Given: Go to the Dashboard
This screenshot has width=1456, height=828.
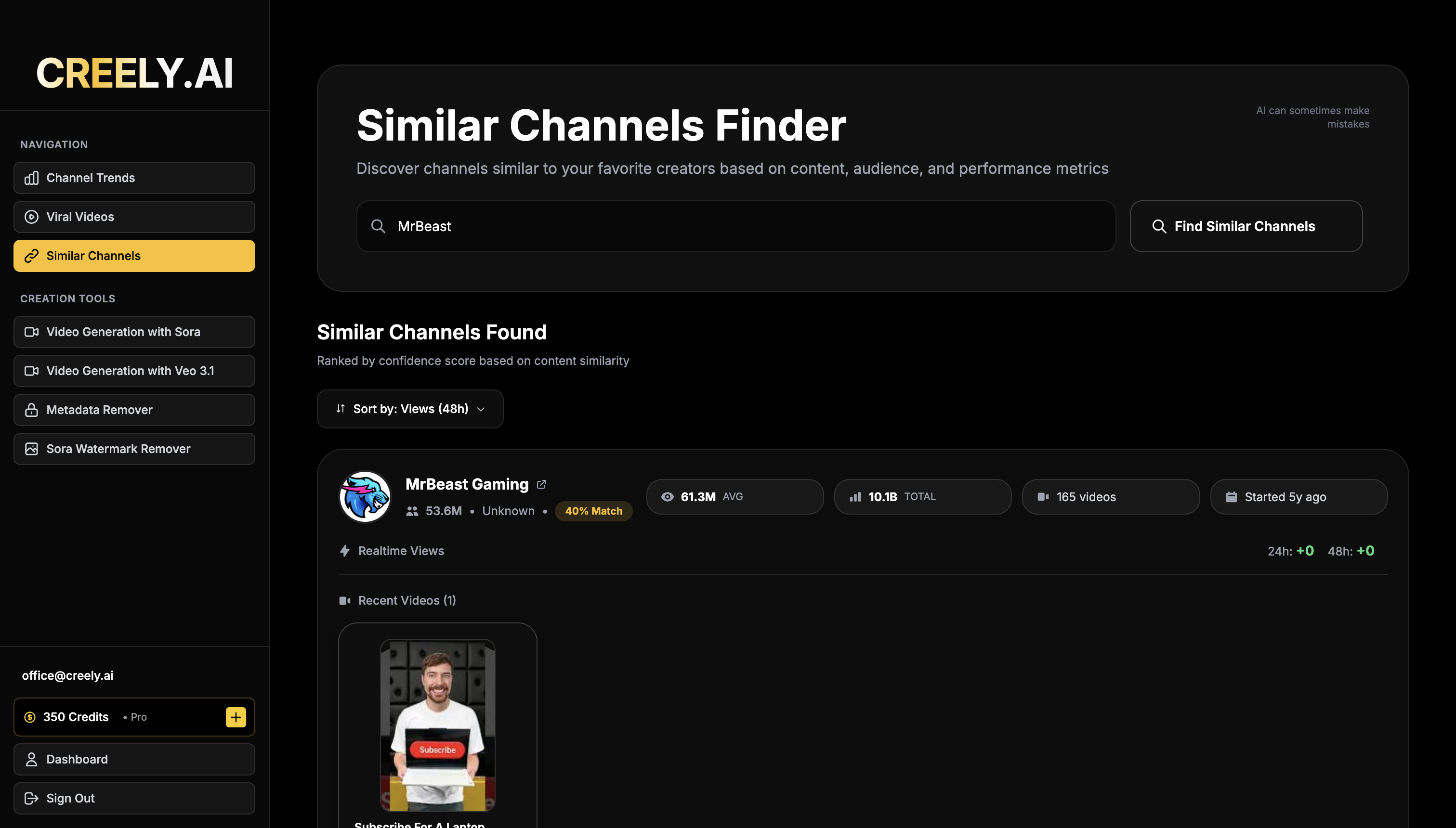Looking at the screenshot, I should coord(134,759).
